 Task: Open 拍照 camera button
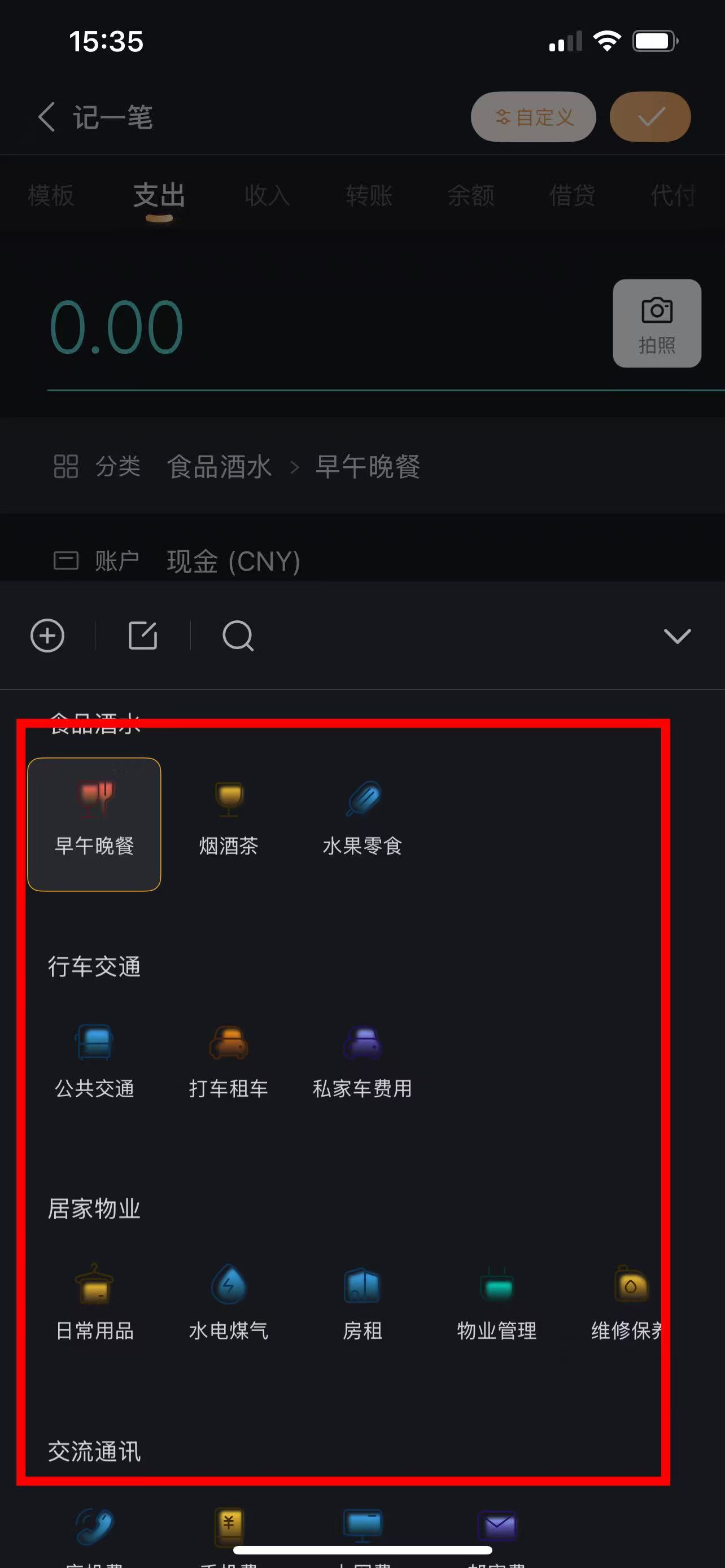(656, 323)
